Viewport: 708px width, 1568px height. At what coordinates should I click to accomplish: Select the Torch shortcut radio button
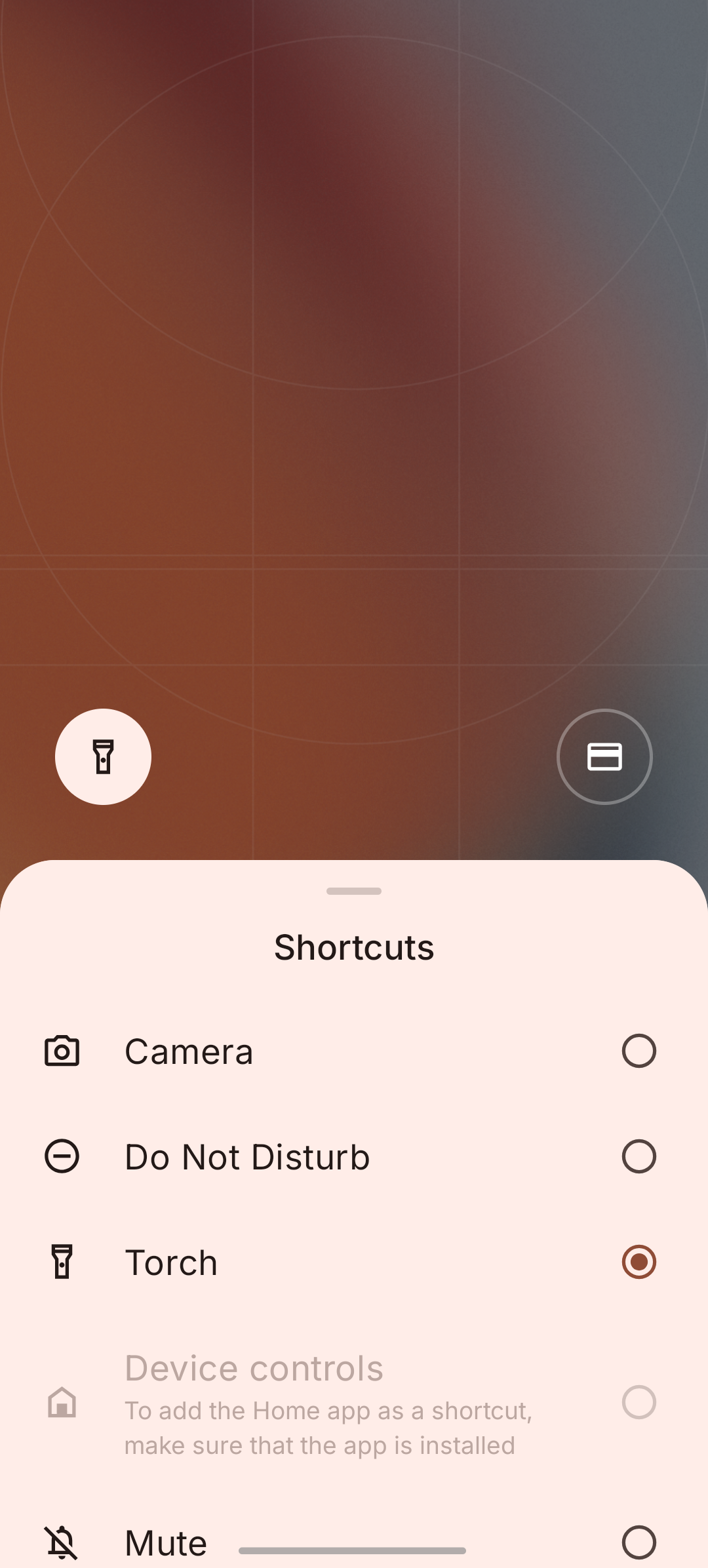tap(639, 1262)
